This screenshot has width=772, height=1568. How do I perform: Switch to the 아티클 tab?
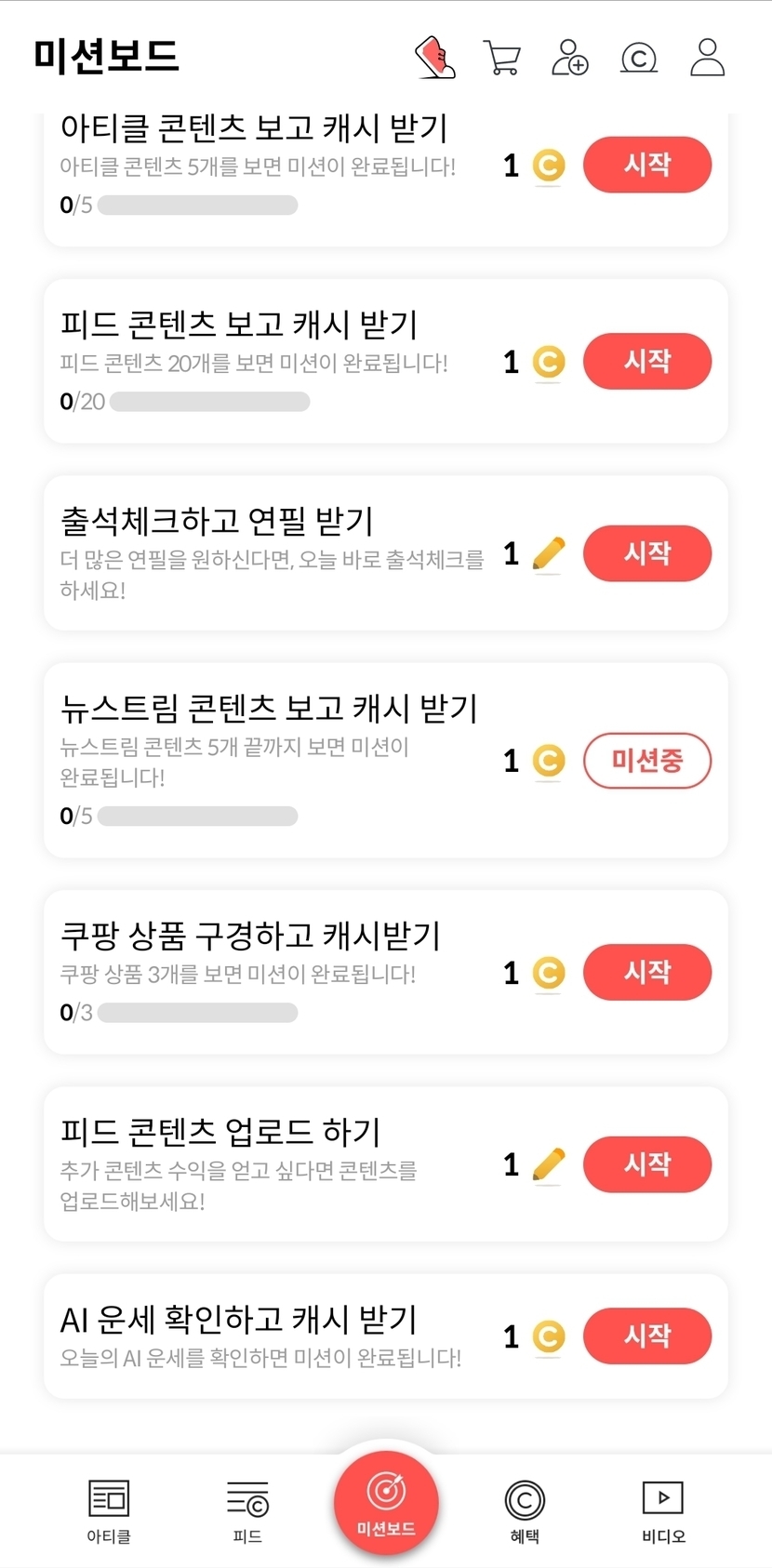tap(109, 1511)
